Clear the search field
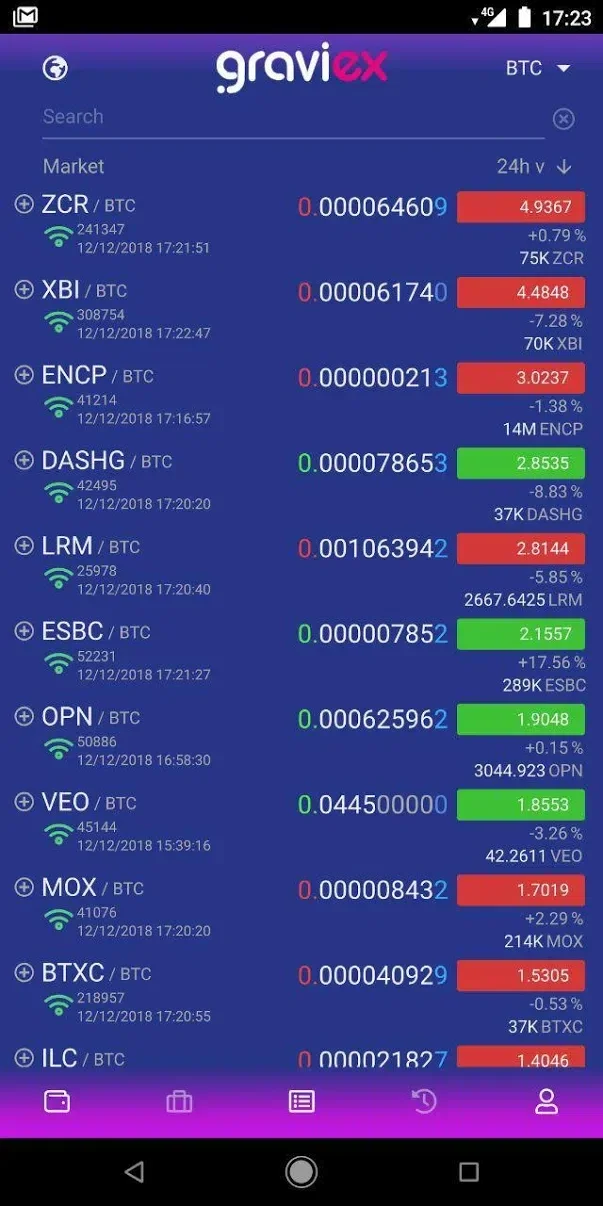Screen dimensions: 603x1206 (564, 119)
